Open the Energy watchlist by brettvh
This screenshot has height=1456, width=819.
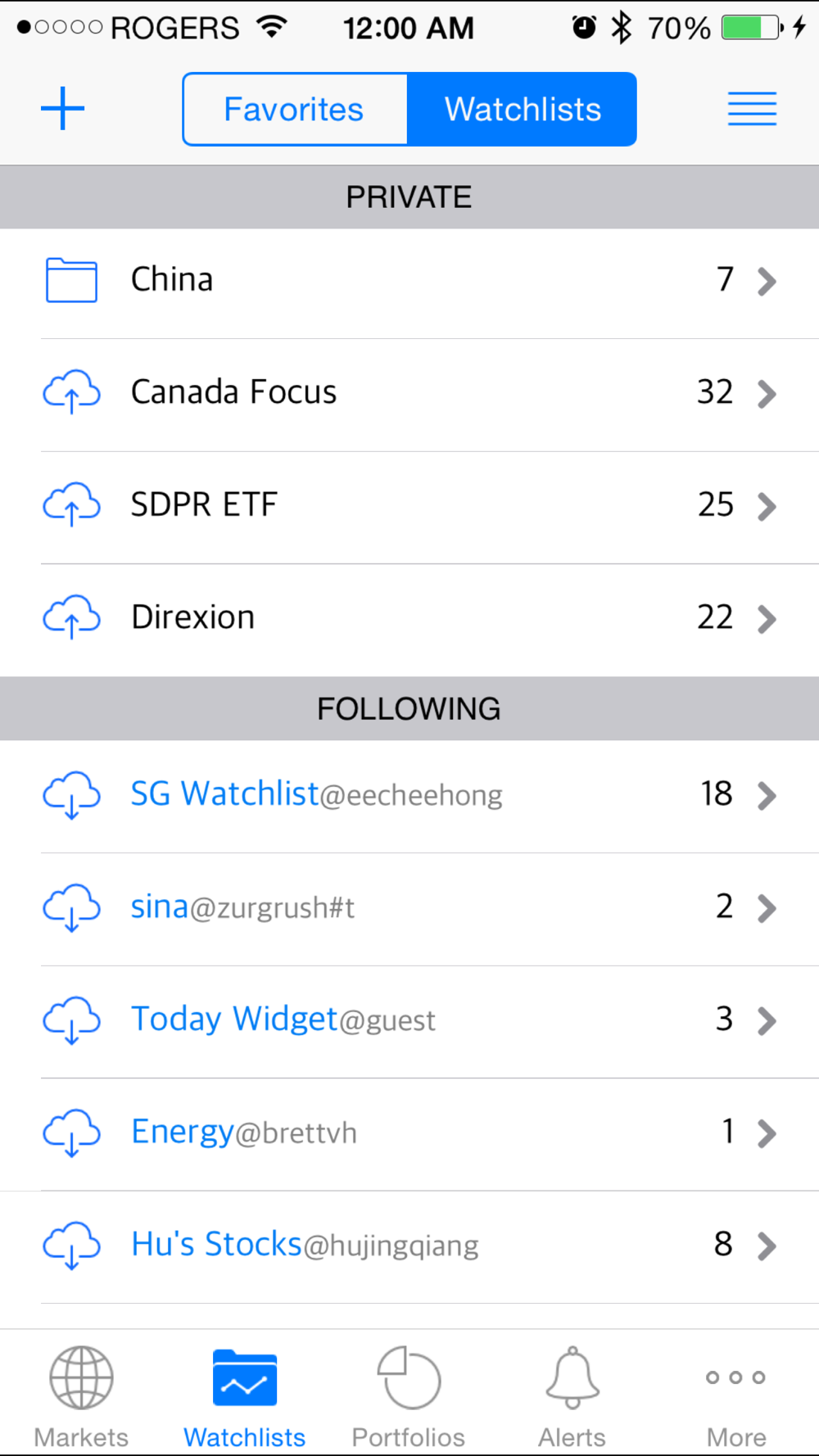pyautogui.click(x=409, y=1134)
